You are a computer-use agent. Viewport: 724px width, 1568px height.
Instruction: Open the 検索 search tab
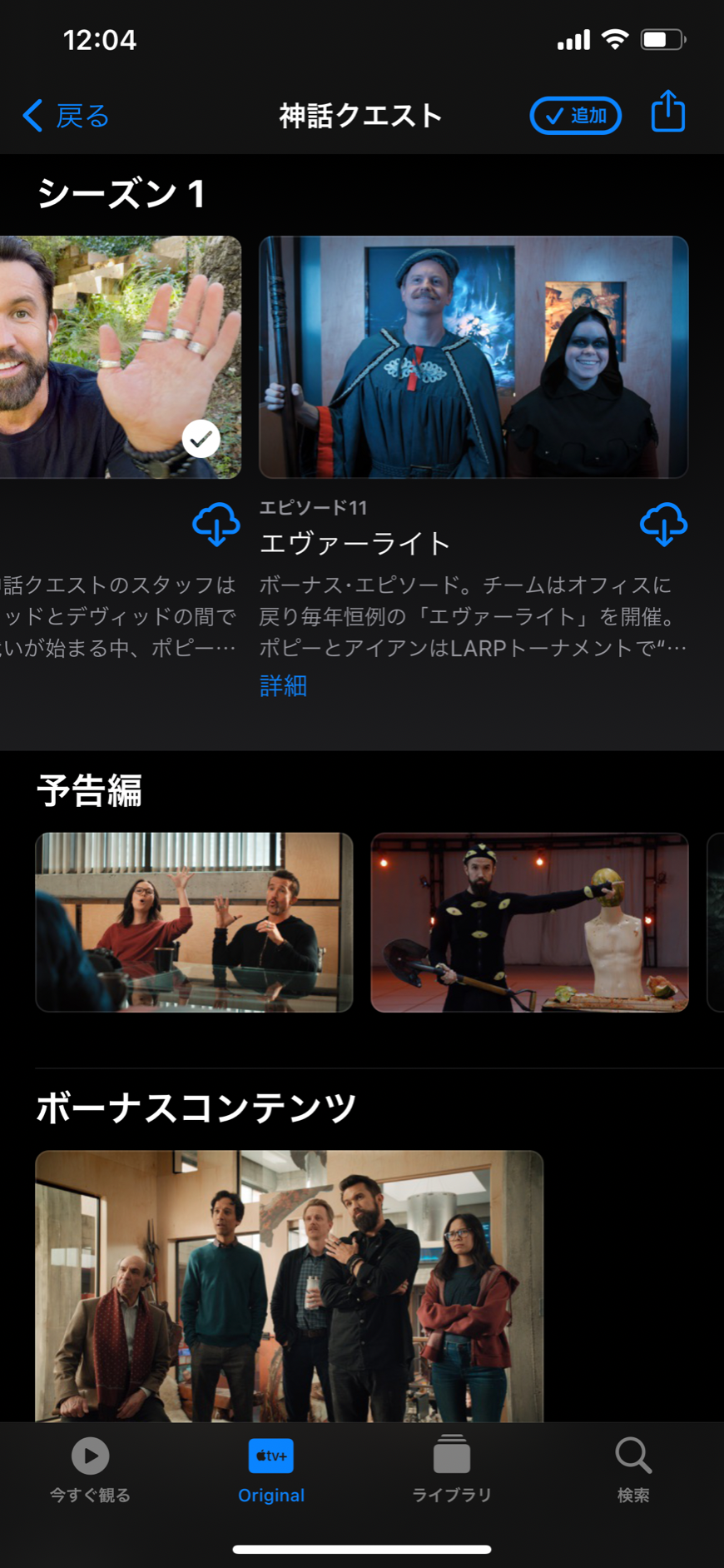click(x=633, y=1471)
